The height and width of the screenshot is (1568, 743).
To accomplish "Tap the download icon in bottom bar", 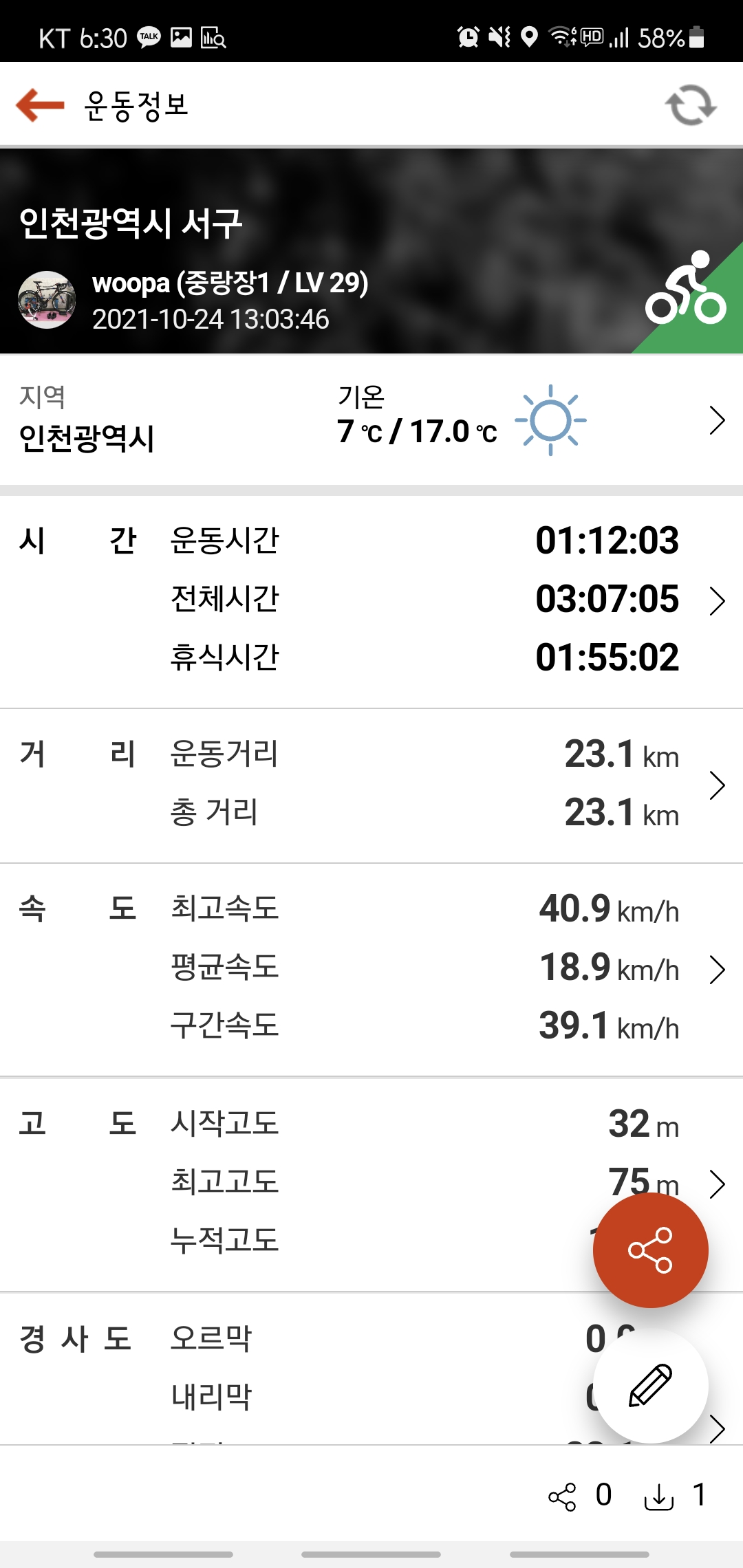I will [658, 1496].
